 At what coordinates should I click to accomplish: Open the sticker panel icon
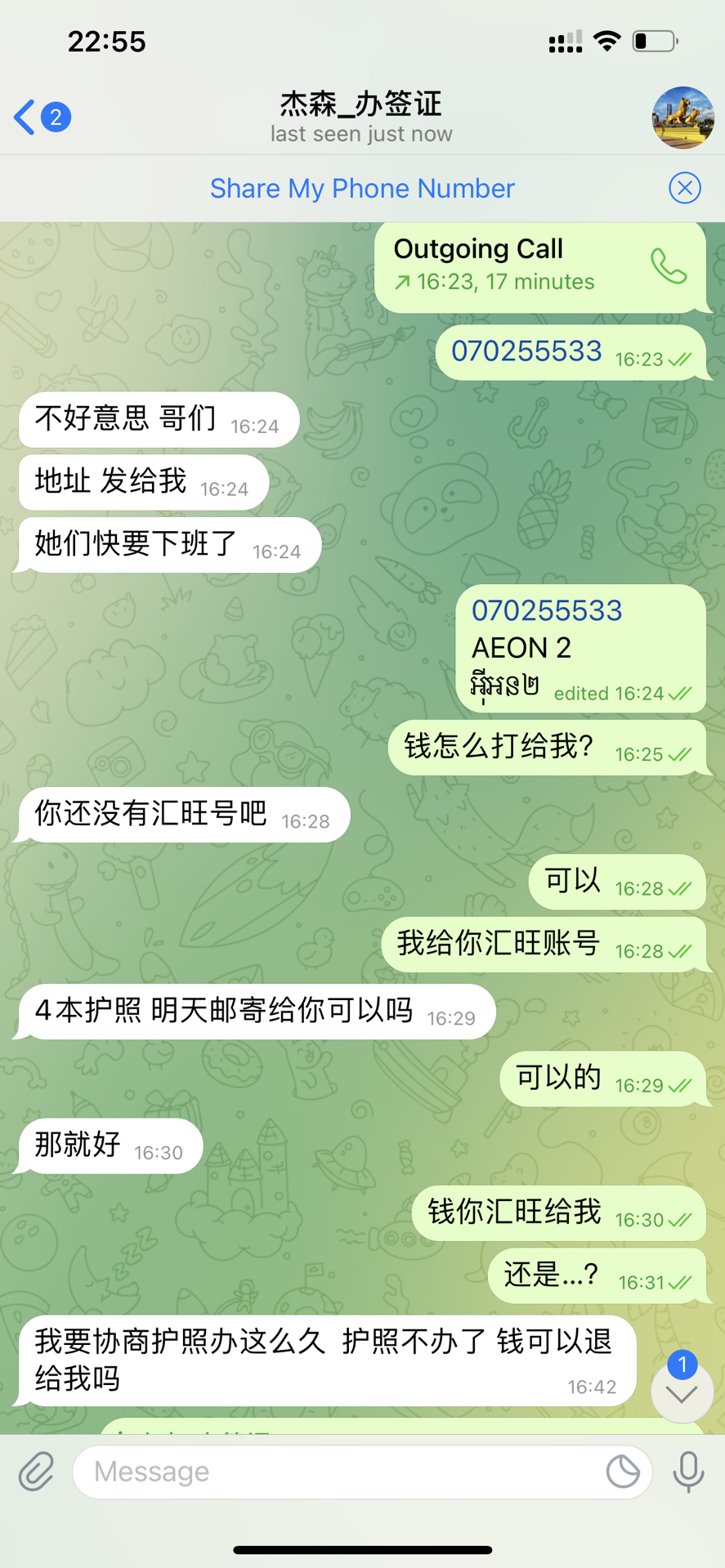623,1472
